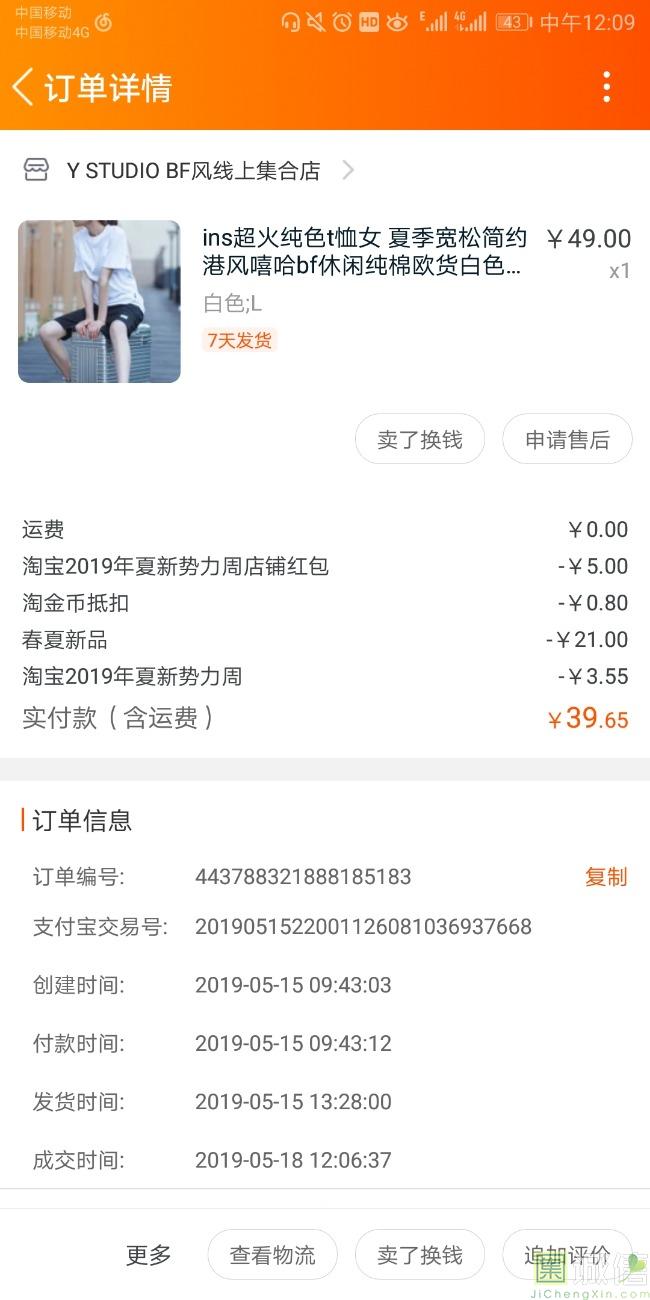Tap 卖了换钱 next to 申请售后

(420, 440)
